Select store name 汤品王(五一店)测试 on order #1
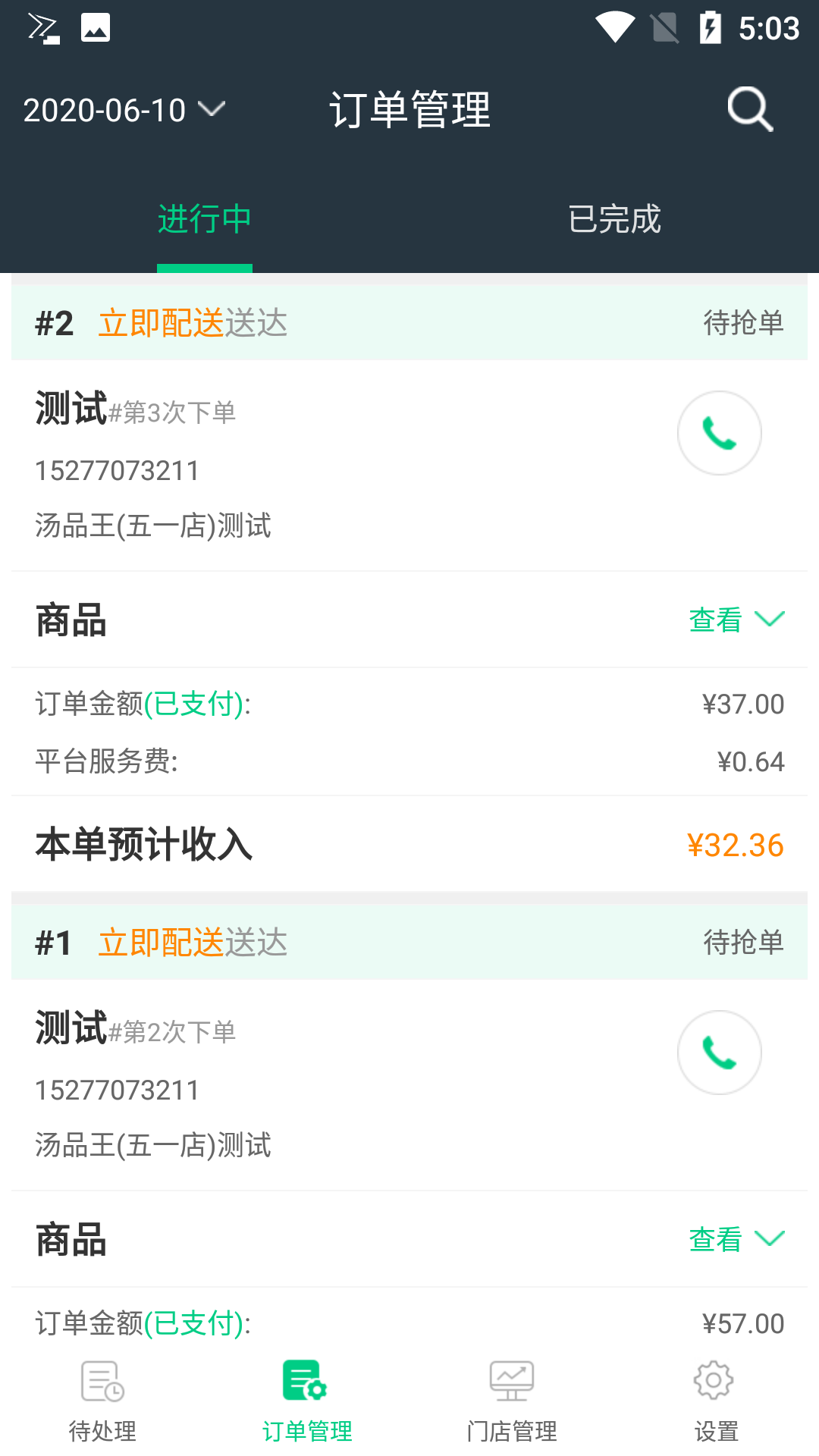Screen dimensions: 819x1456 pyautogui.click(x=152, y=1145)
